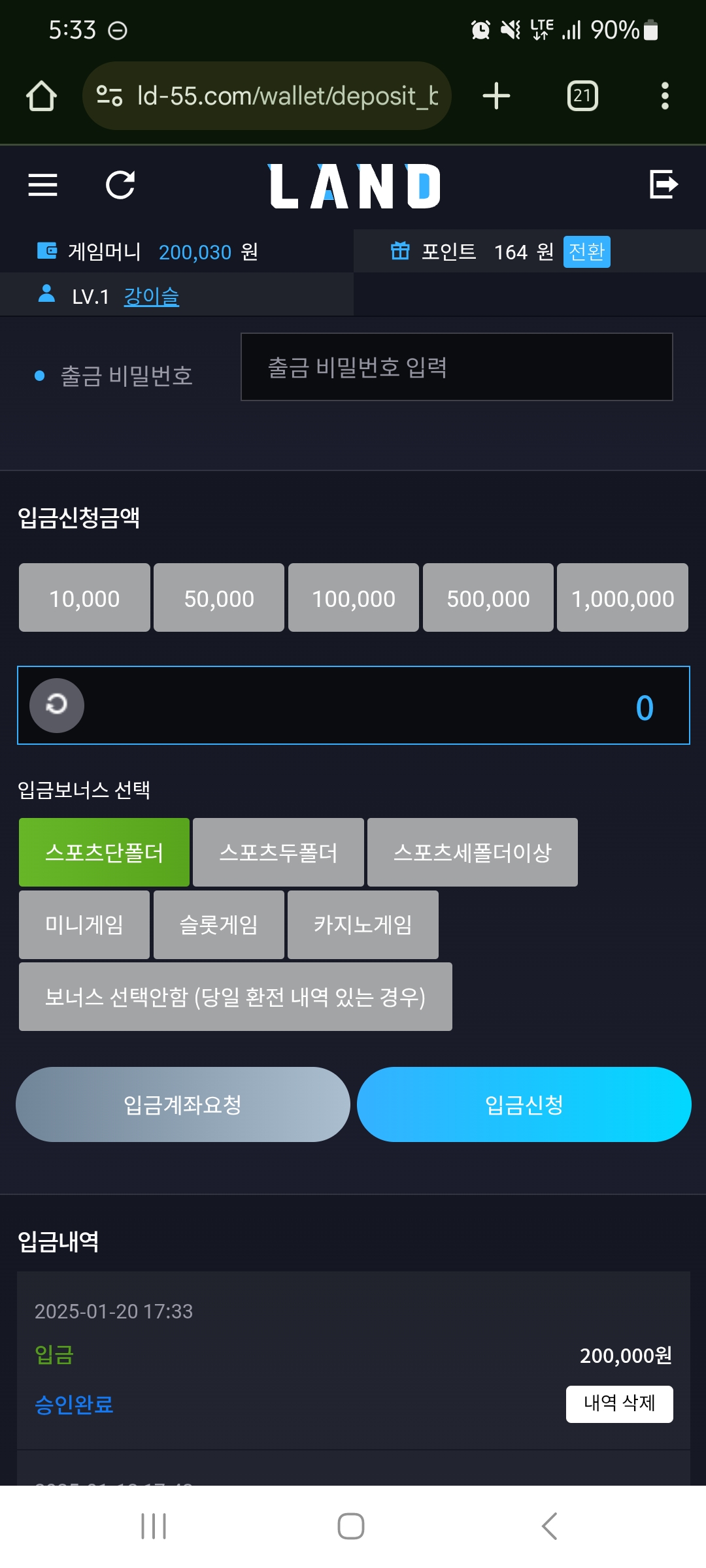Tap 전환 to convert points
This screenshot has width=706, height=1568.
(586, 252)
